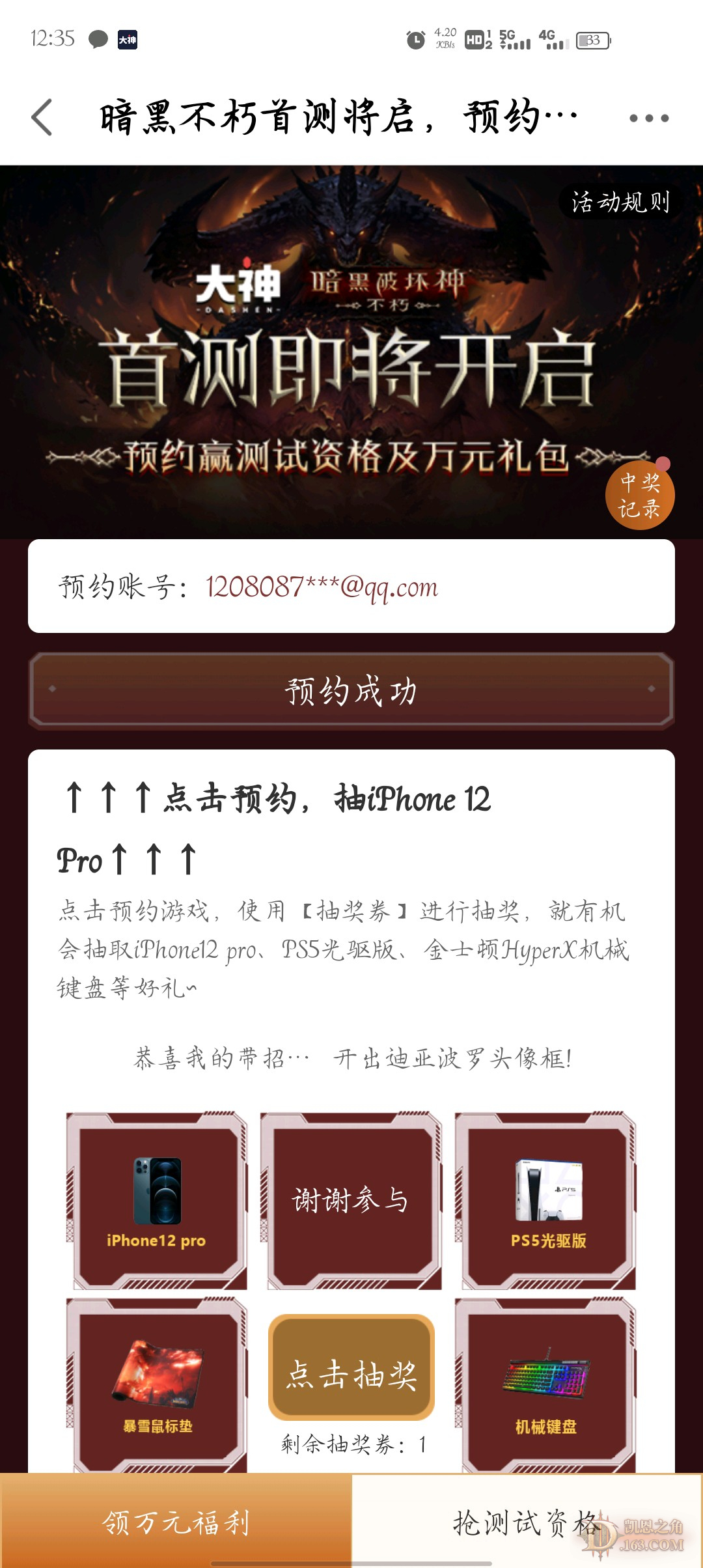Viewport: 703px width, 1568px height.
Task: Open 活动规则 activity rules
Action: point(620,202)
